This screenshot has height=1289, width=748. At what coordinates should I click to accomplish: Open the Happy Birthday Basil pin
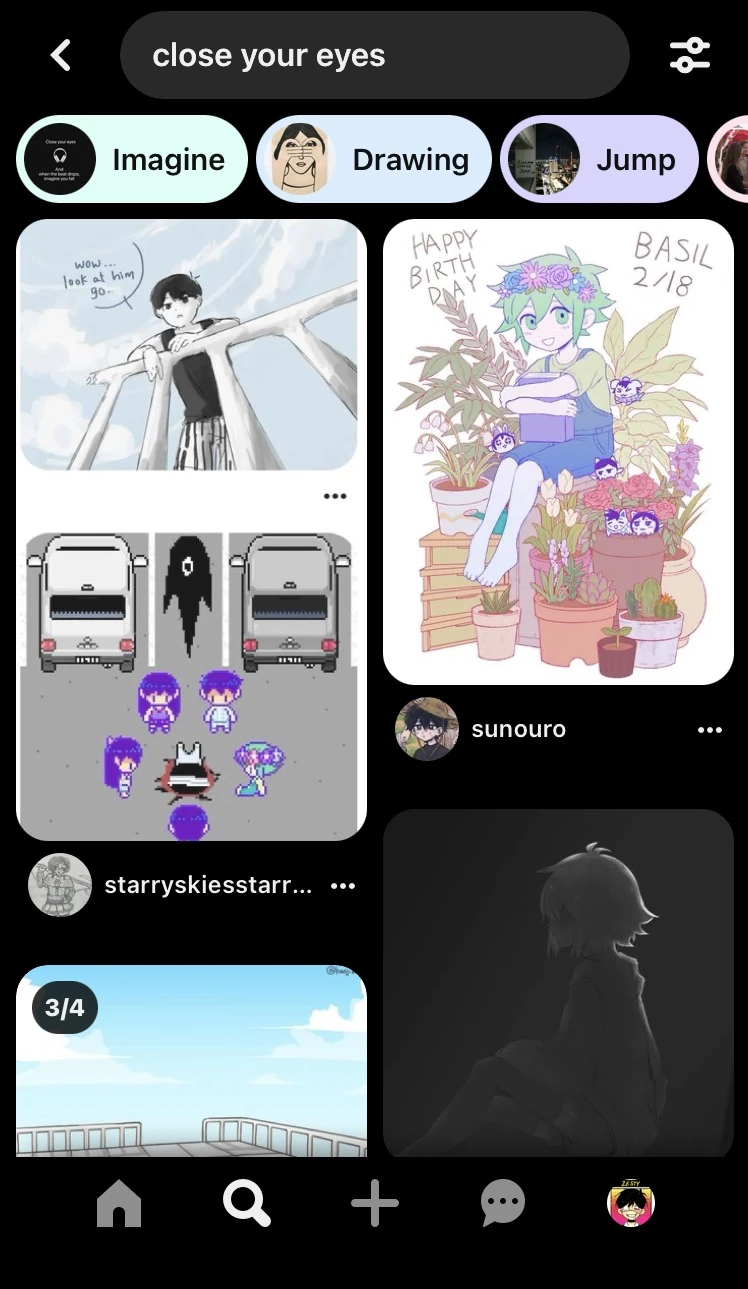coord(558,452)
